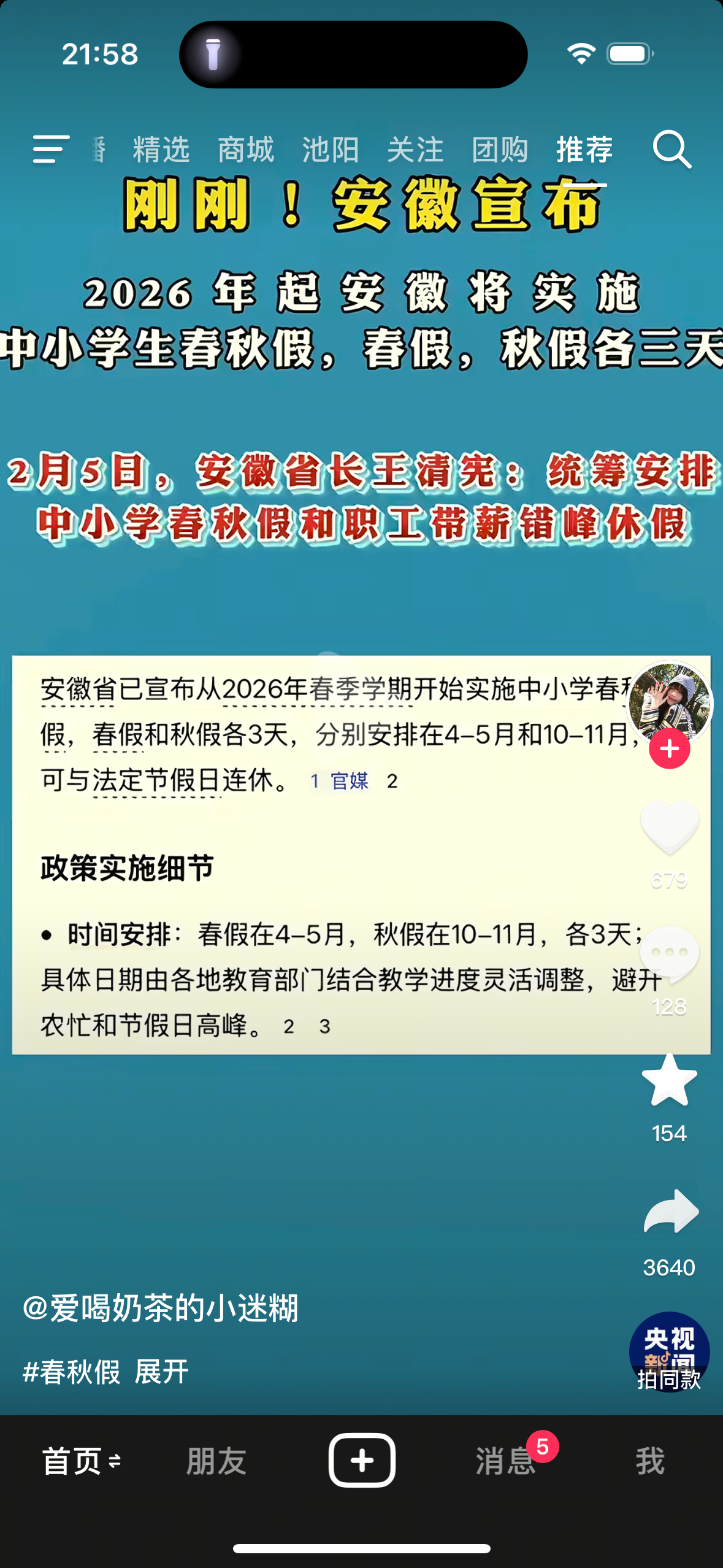The image size is (723, 1568).
Task: Open the side drawer menu
Action: pyautogui.click(x=50, y=149)
